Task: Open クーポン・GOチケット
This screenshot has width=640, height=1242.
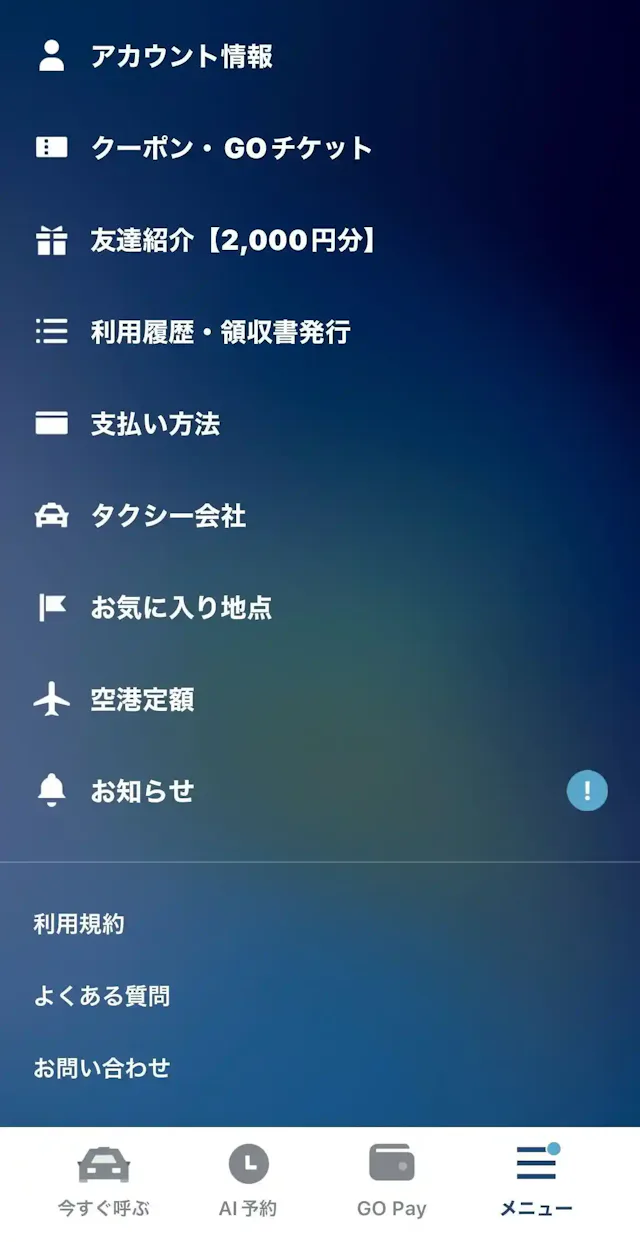Action: 231,149
